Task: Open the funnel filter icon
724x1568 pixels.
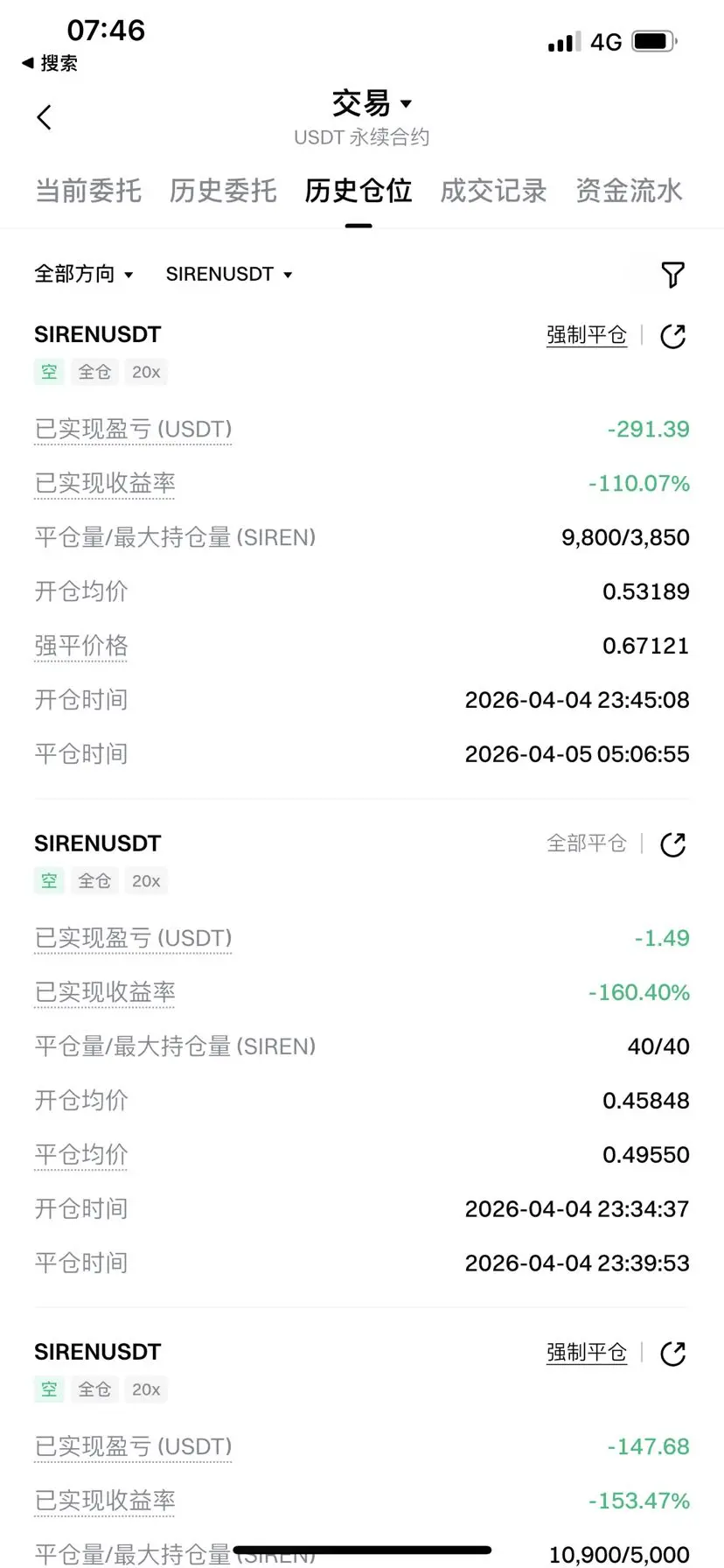Action: 672,275
